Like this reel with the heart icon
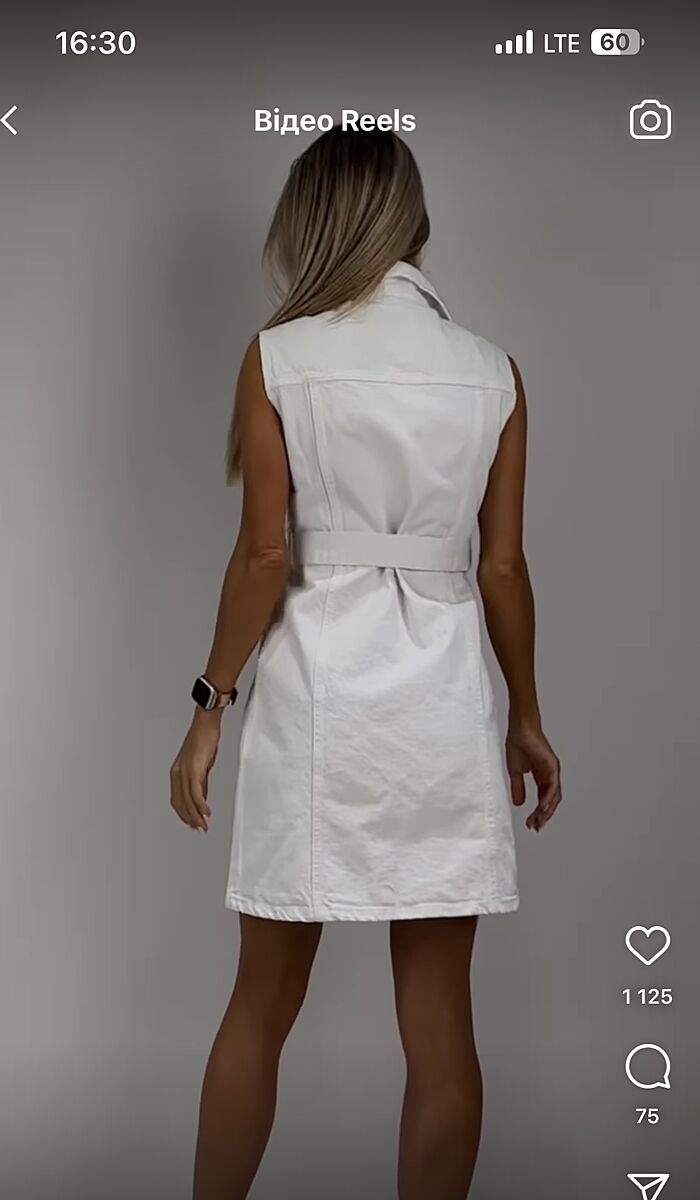700x1200 pixels. point(647,945)
